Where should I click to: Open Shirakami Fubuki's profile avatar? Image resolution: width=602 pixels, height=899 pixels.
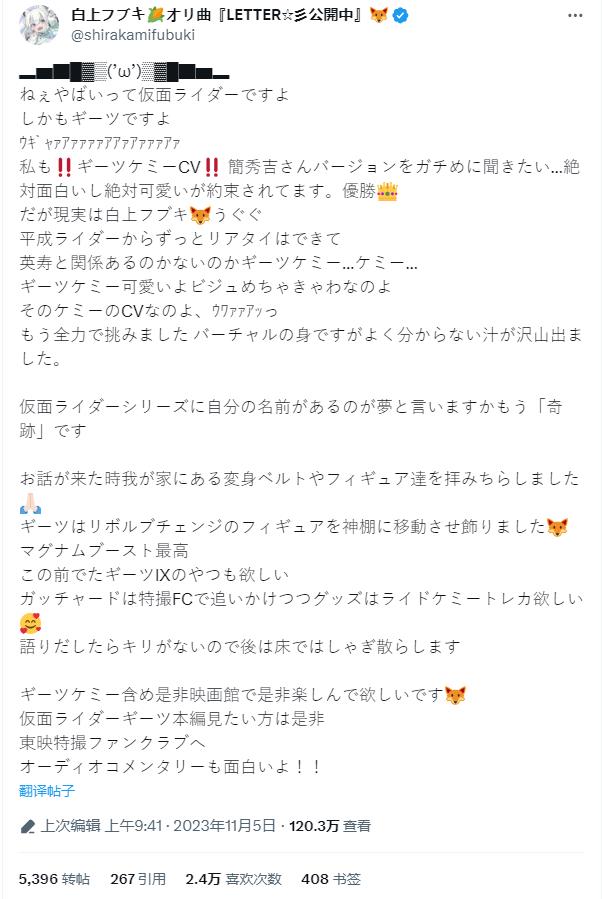[x=37, y=26]
